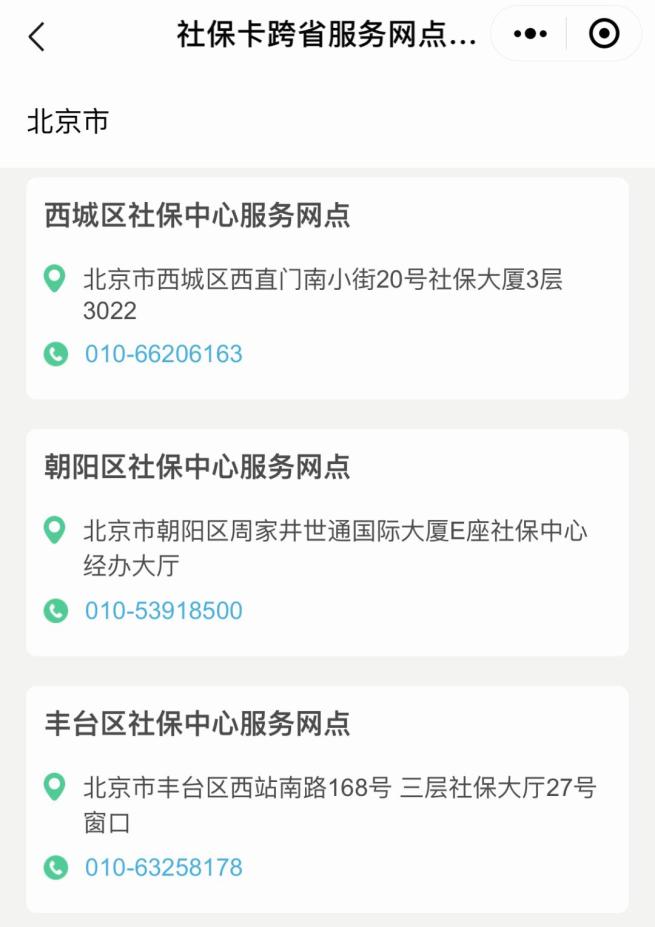Open location of 朝阳区社保中心 at 周家井
Viewport: 655px width, 927px height.
pyautogui.click(x=334, y=546)
